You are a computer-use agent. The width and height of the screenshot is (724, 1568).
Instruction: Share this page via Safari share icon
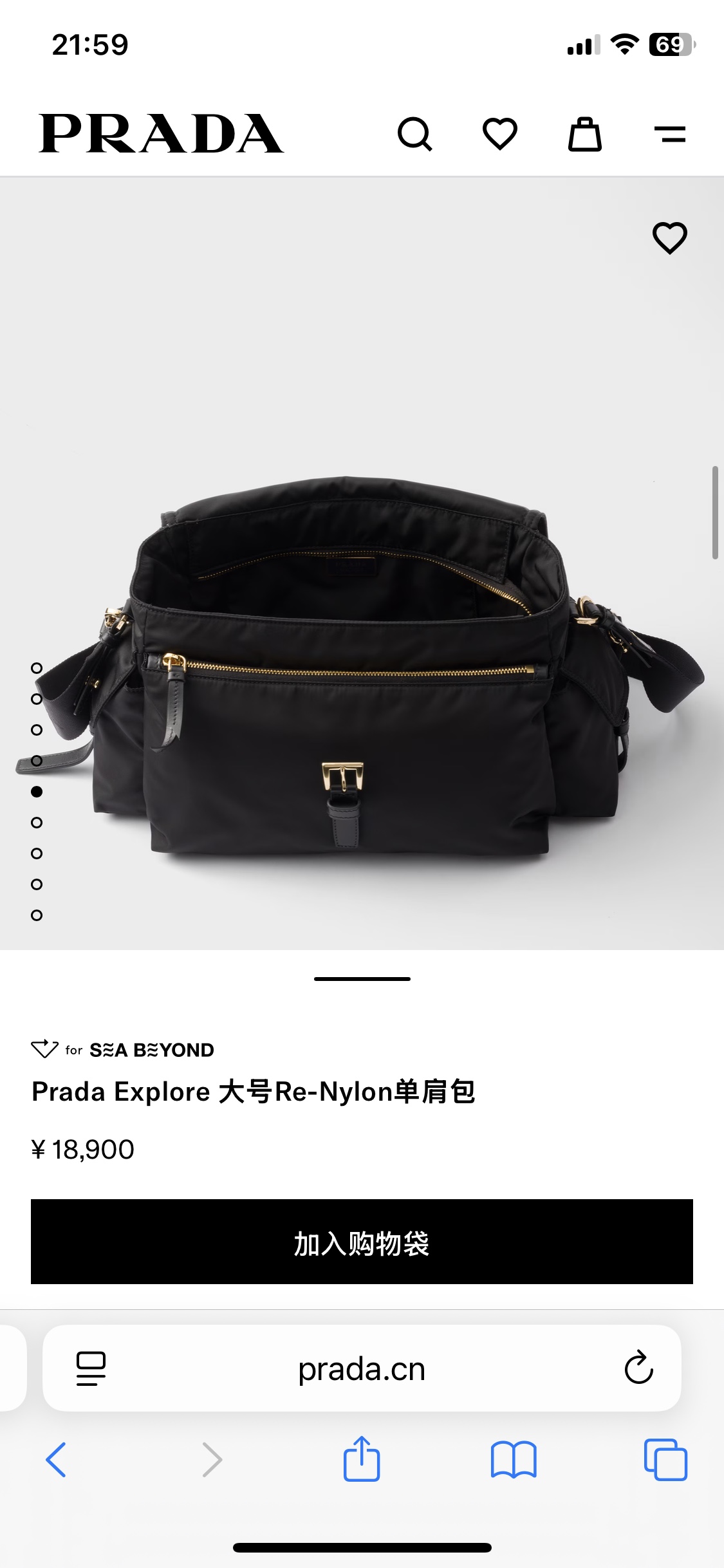362,1459
